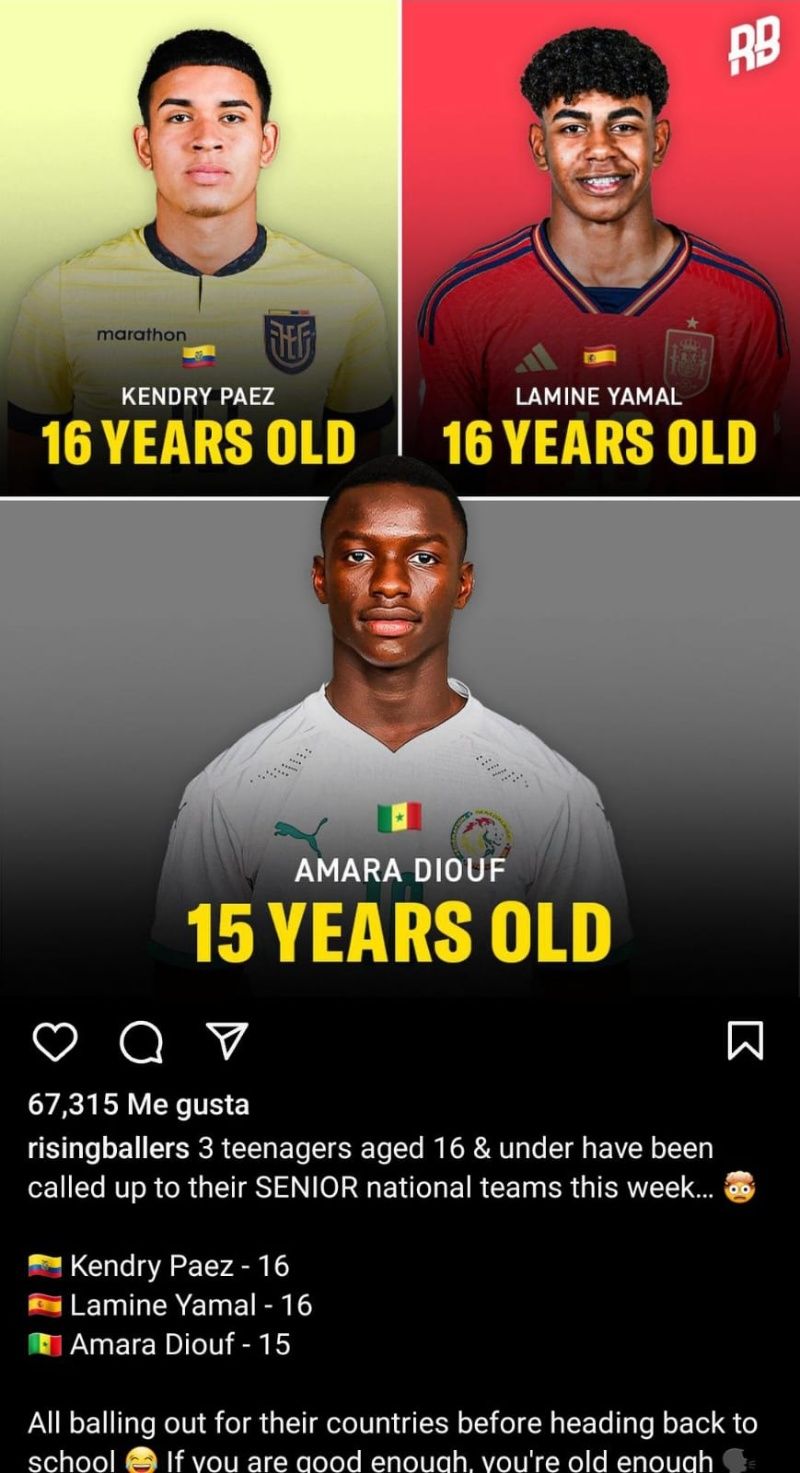The width and height of the screenshot is (800, 1473).
Task: Like the risingballers post
Action: (x=55, y=1042)
